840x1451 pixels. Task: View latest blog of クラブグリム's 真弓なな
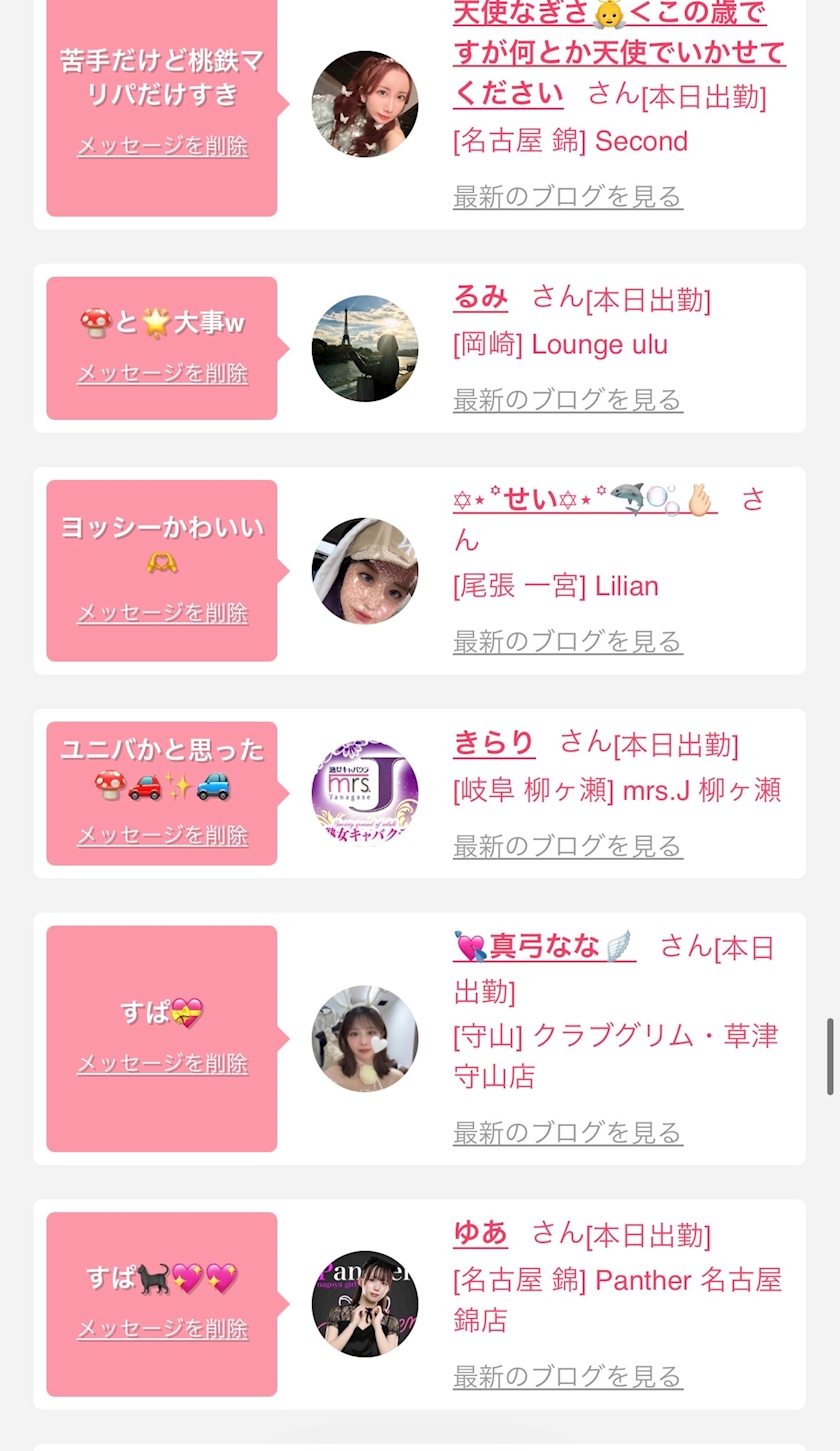[x=568, y=1133]
